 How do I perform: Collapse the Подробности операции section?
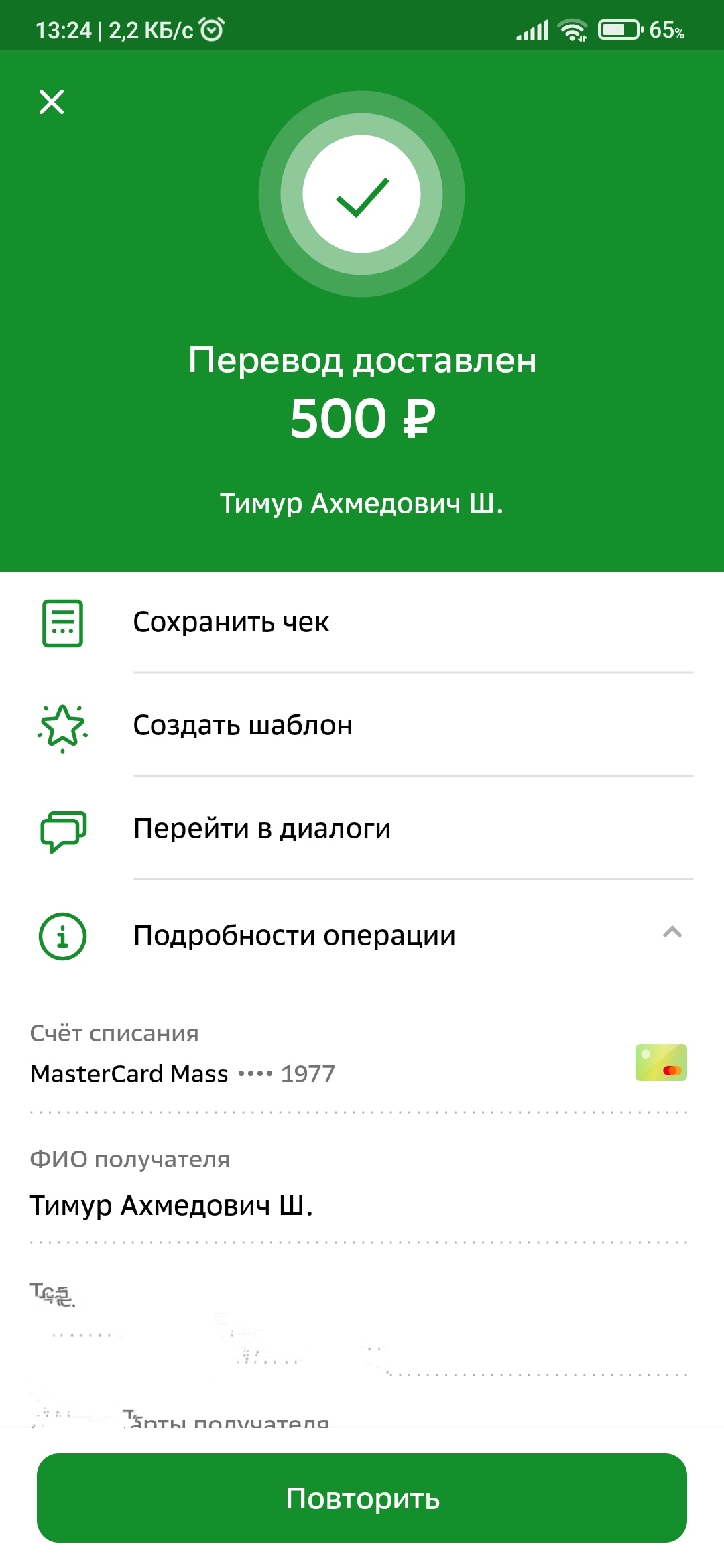[672, 933]
